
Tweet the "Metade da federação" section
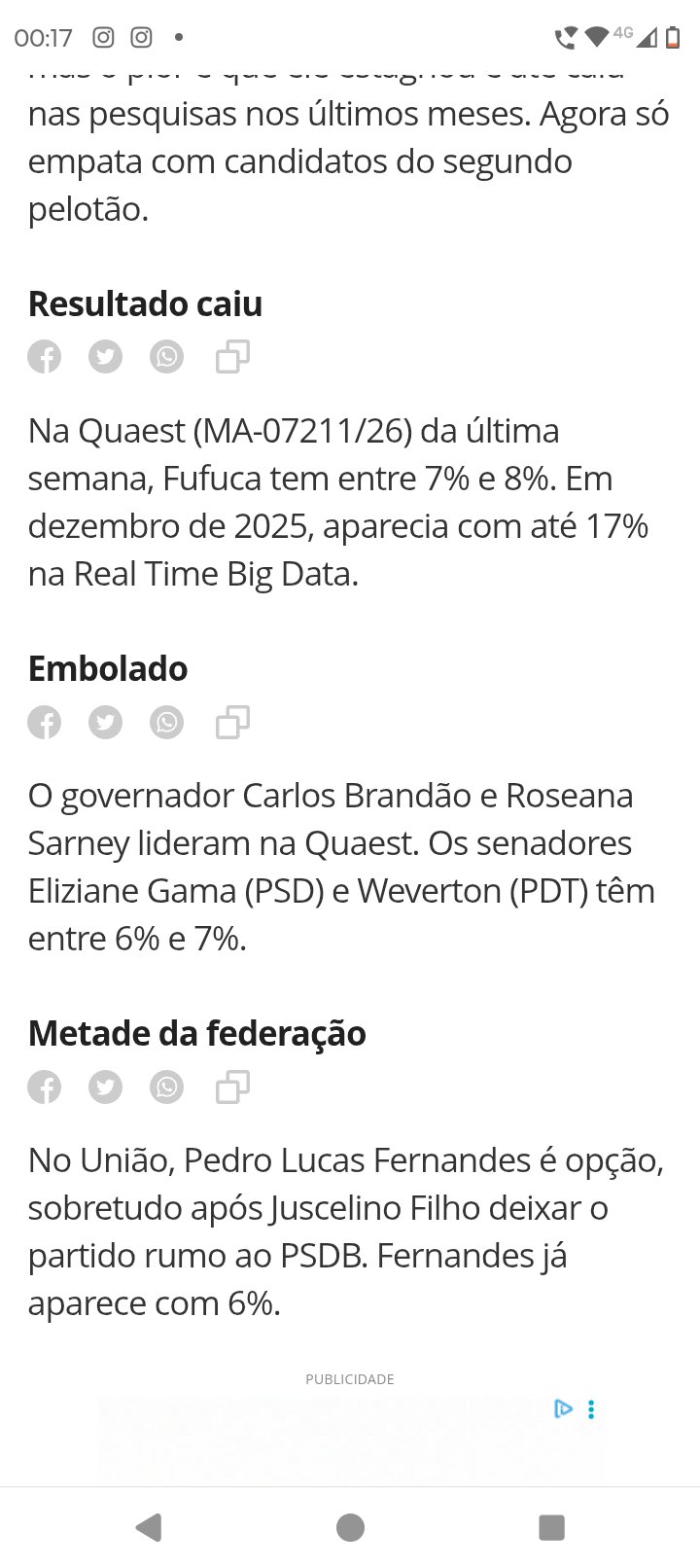106,1087
